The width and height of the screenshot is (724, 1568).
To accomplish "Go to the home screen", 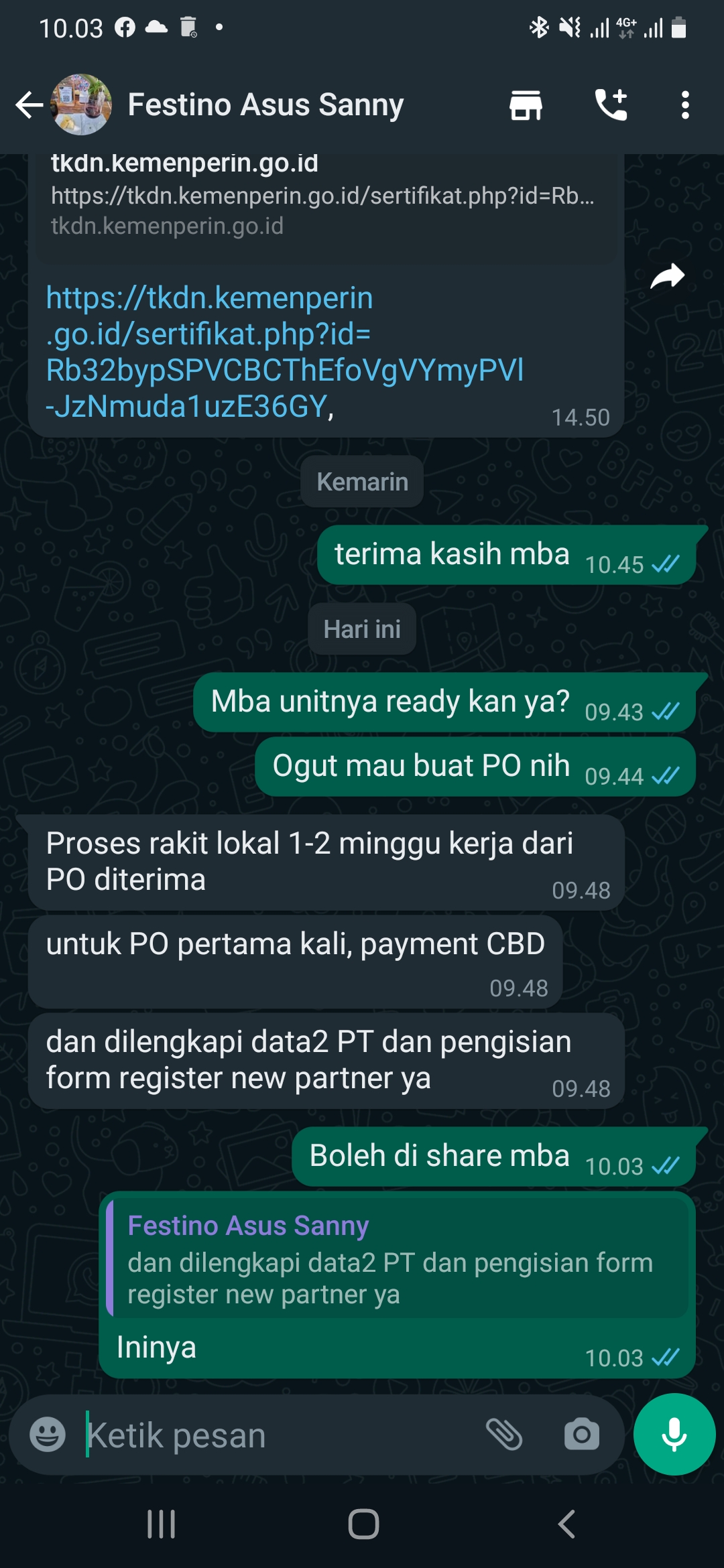I will (363, 1524).
